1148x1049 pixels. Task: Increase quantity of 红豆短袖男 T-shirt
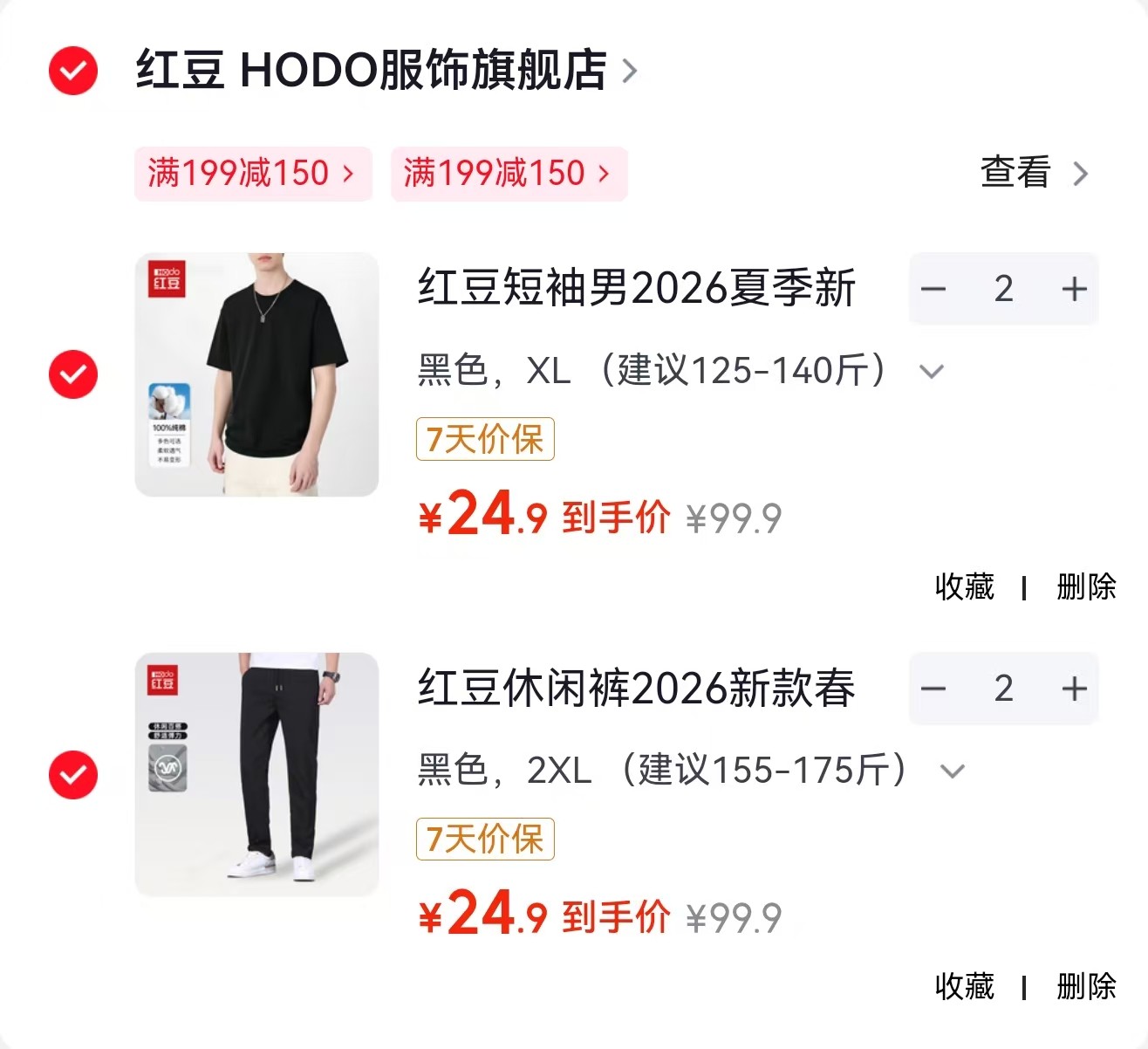click(x=1074, y=289)
